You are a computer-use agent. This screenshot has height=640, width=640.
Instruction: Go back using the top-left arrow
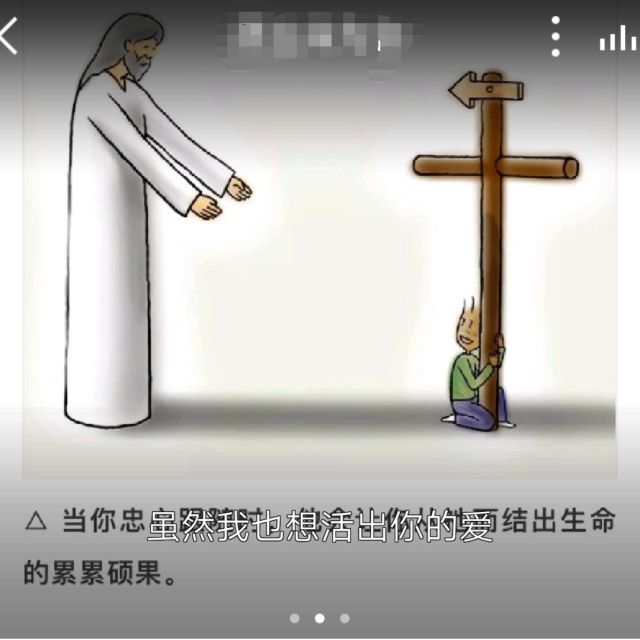(x=10, y=37)
